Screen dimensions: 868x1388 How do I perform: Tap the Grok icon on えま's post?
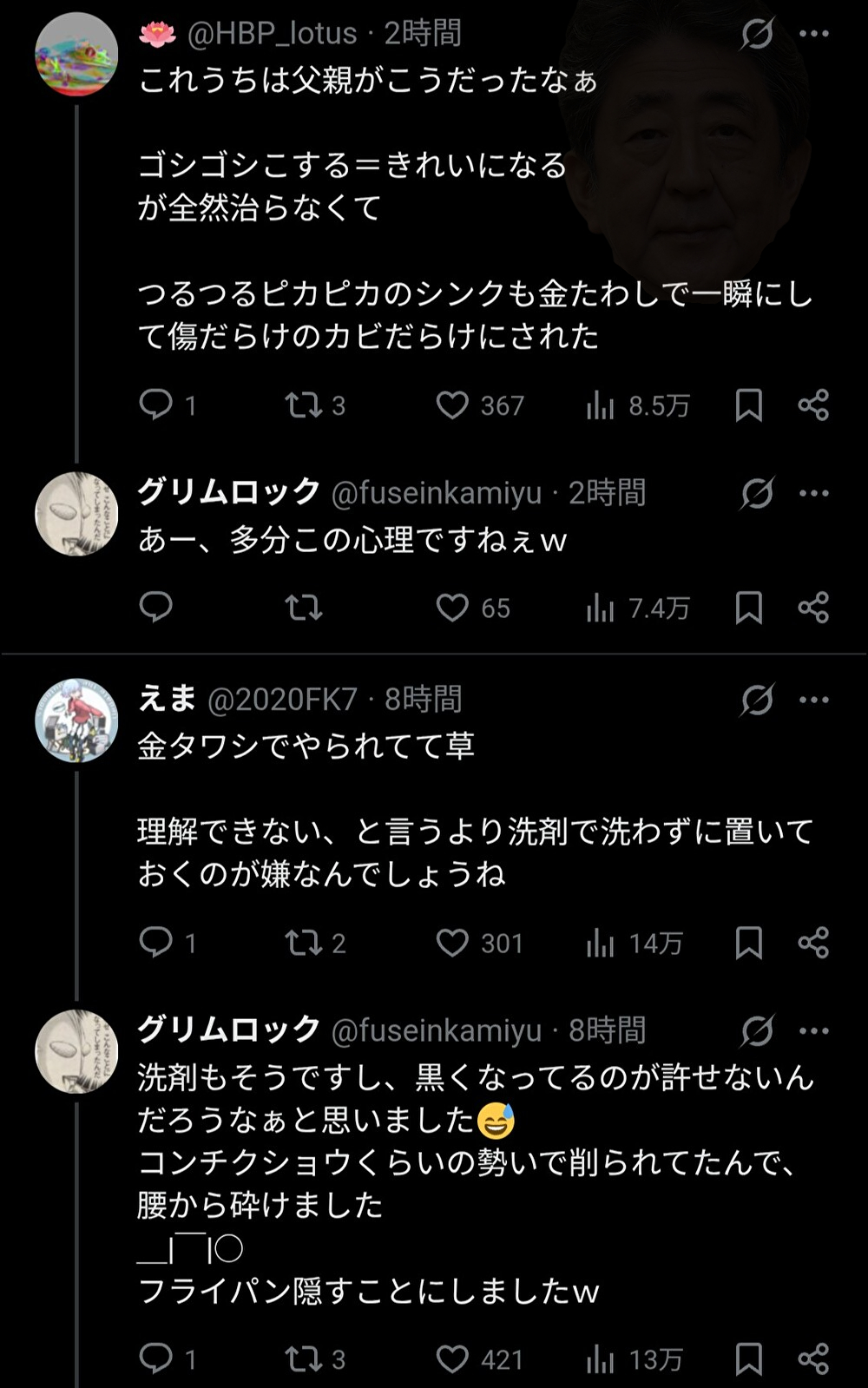757,700
